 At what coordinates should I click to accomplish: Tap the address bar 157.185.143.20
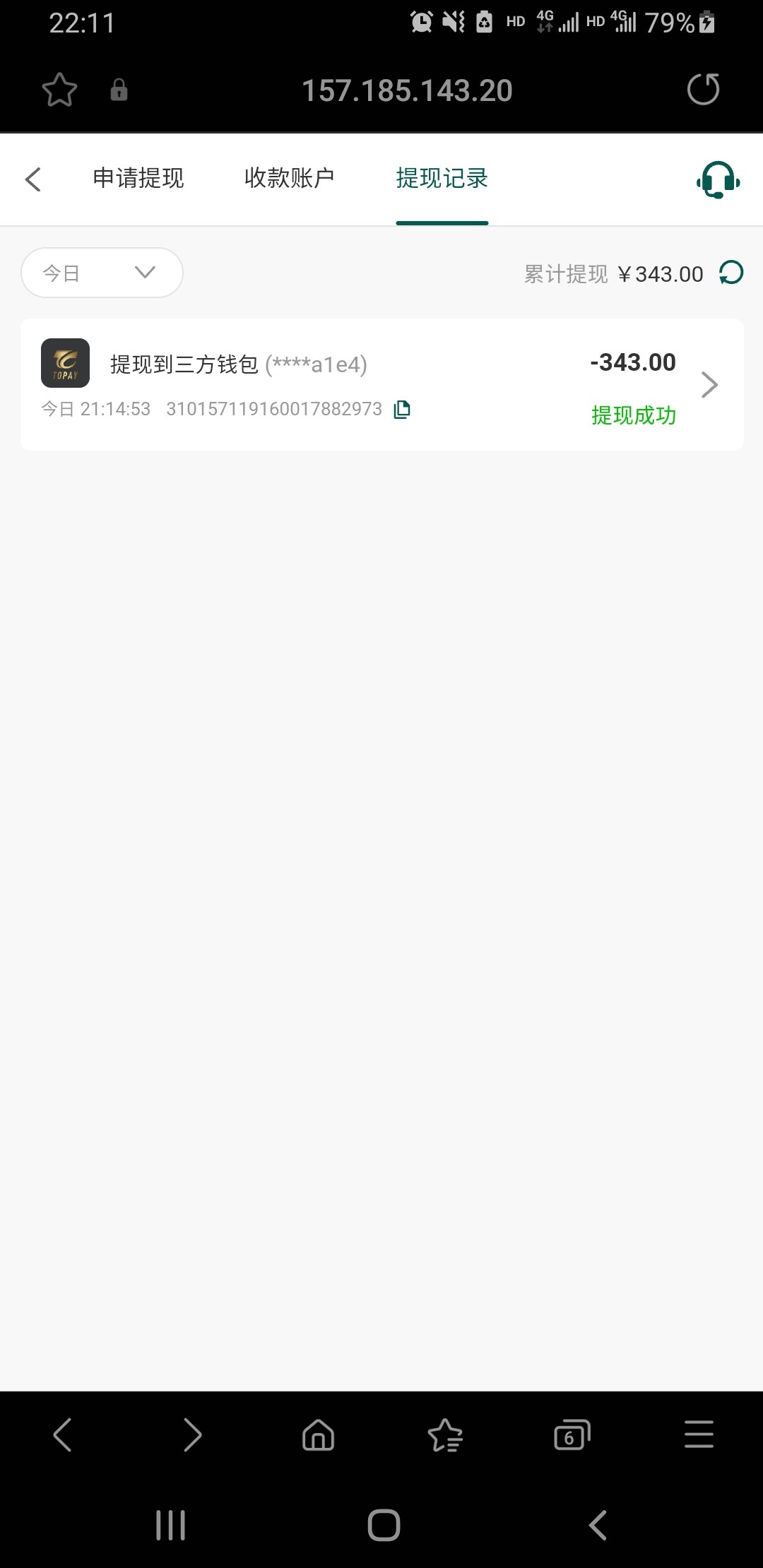[407, 90]
